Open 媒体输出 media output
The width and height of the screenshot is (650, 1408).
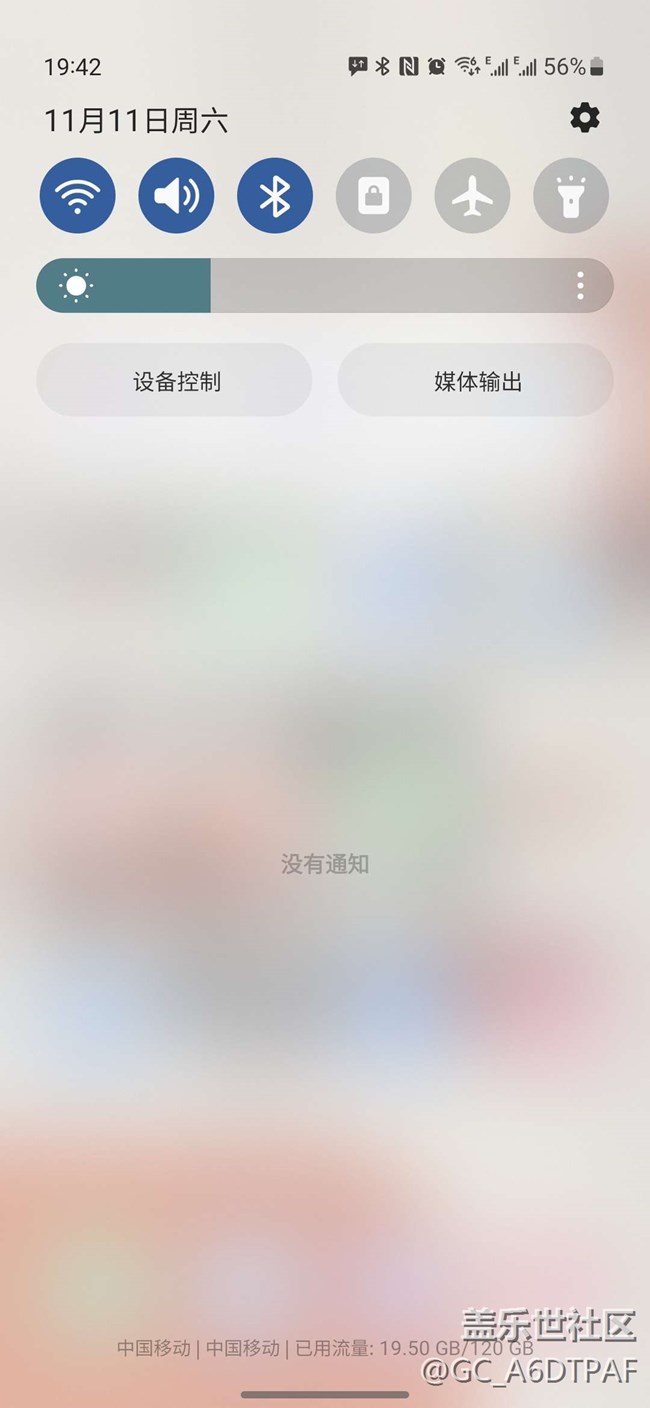tap(475, 381)
